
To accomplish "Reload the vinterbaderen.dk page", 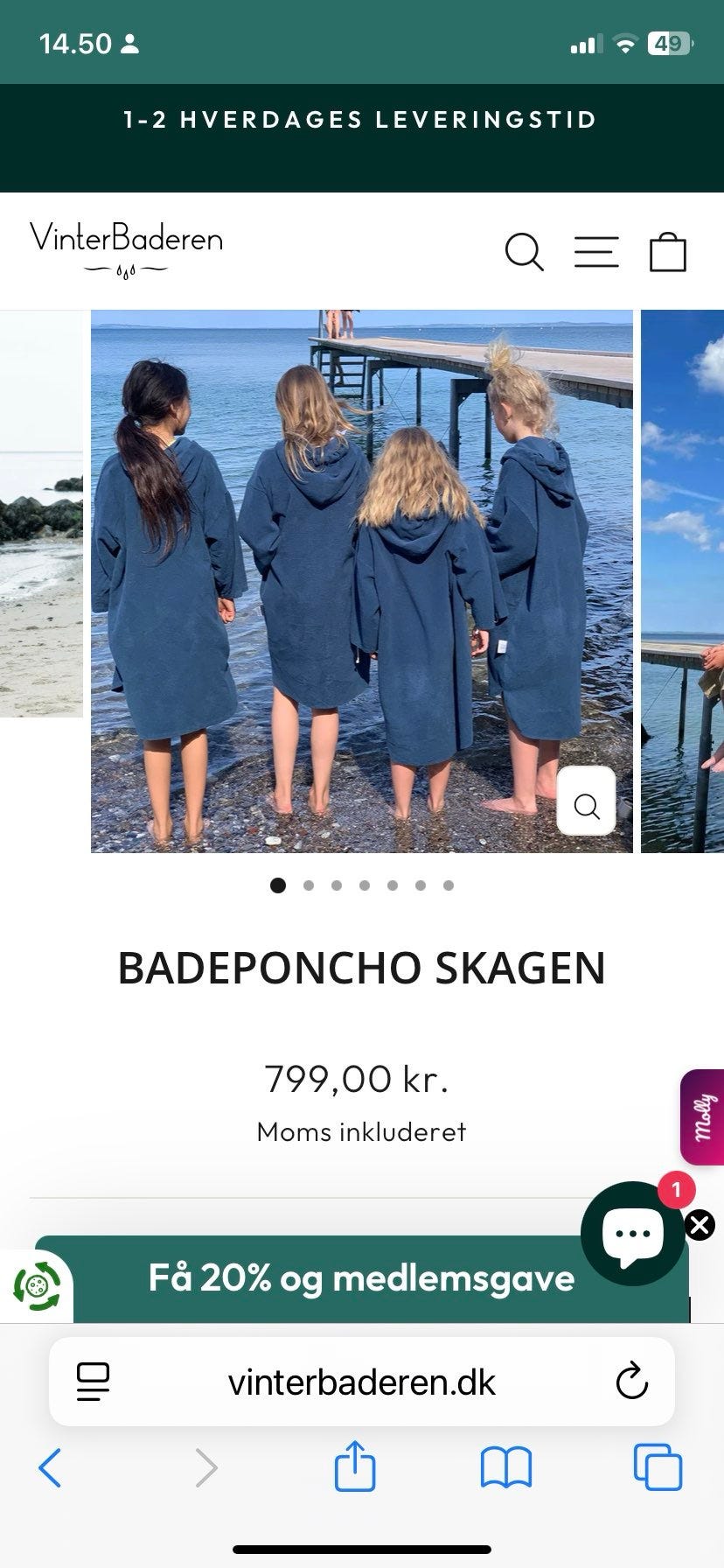I will tap(631, 1382).
